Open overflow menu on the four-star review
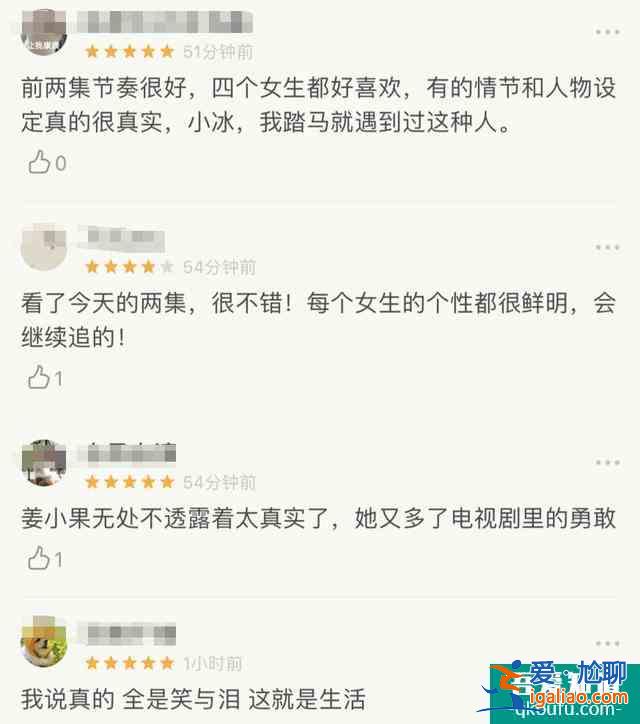Viewport: 640px width, 724px height. tap(607, 247)
